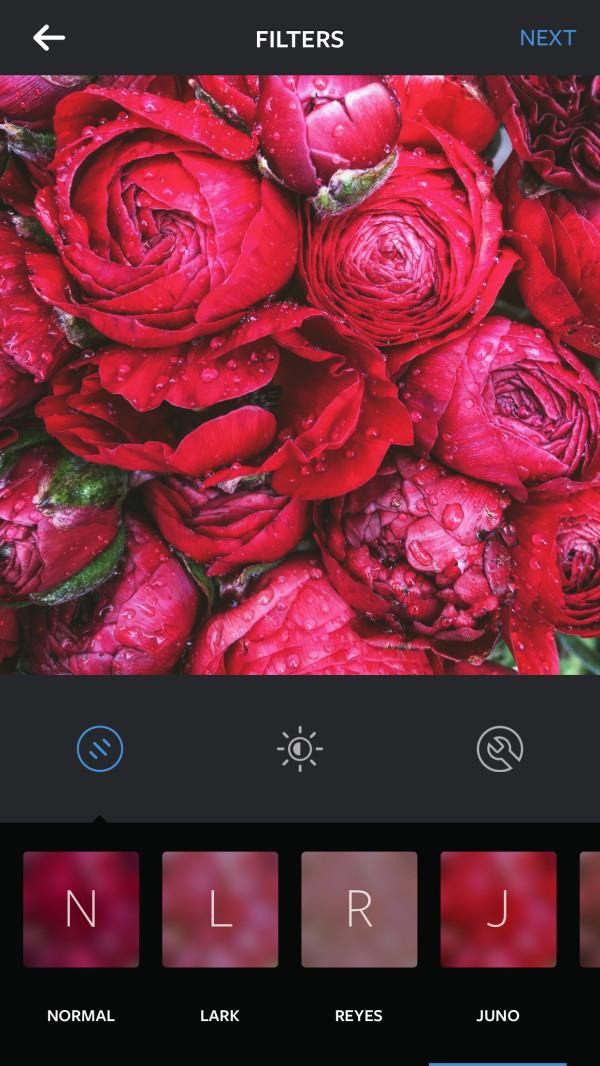Choose the Reyes filter

[x=359, y=909]
